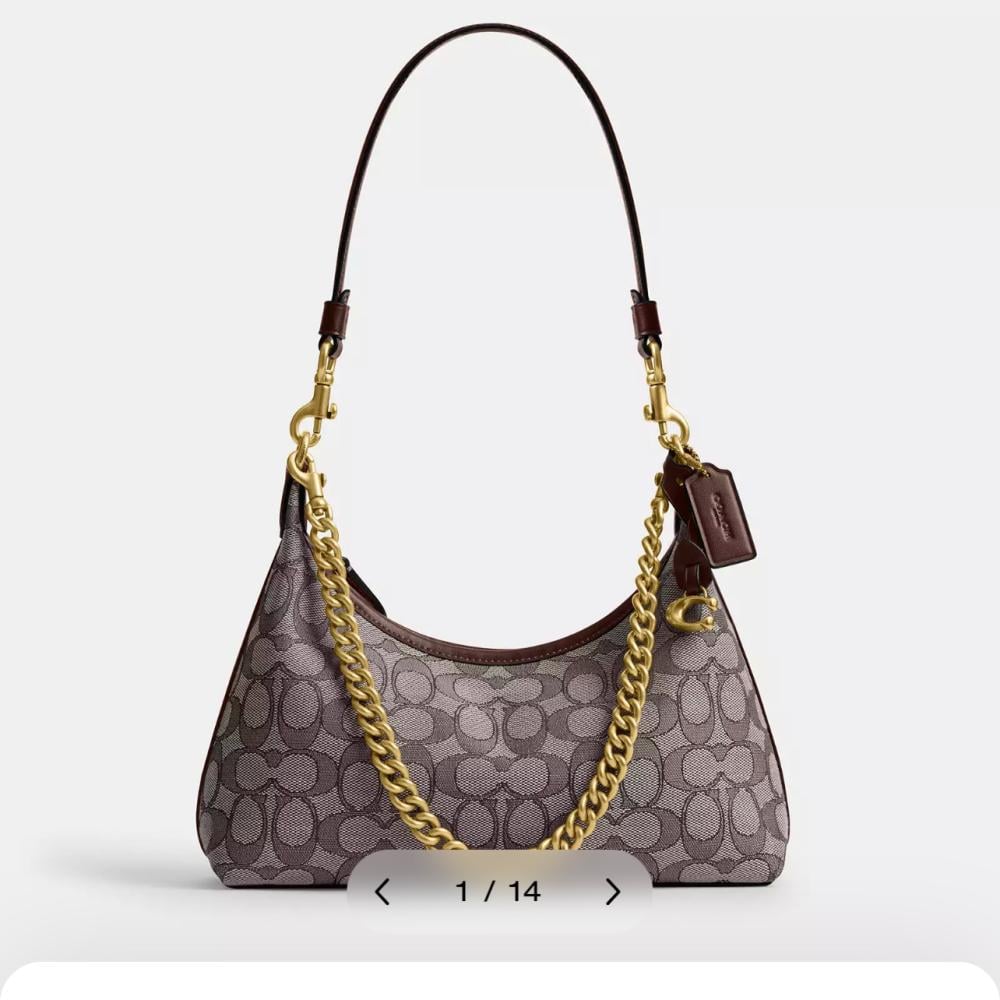The height and width of the screenshot is (1000, 1000).
Task: Show the next product image
Action: click(x=613, y=892)
